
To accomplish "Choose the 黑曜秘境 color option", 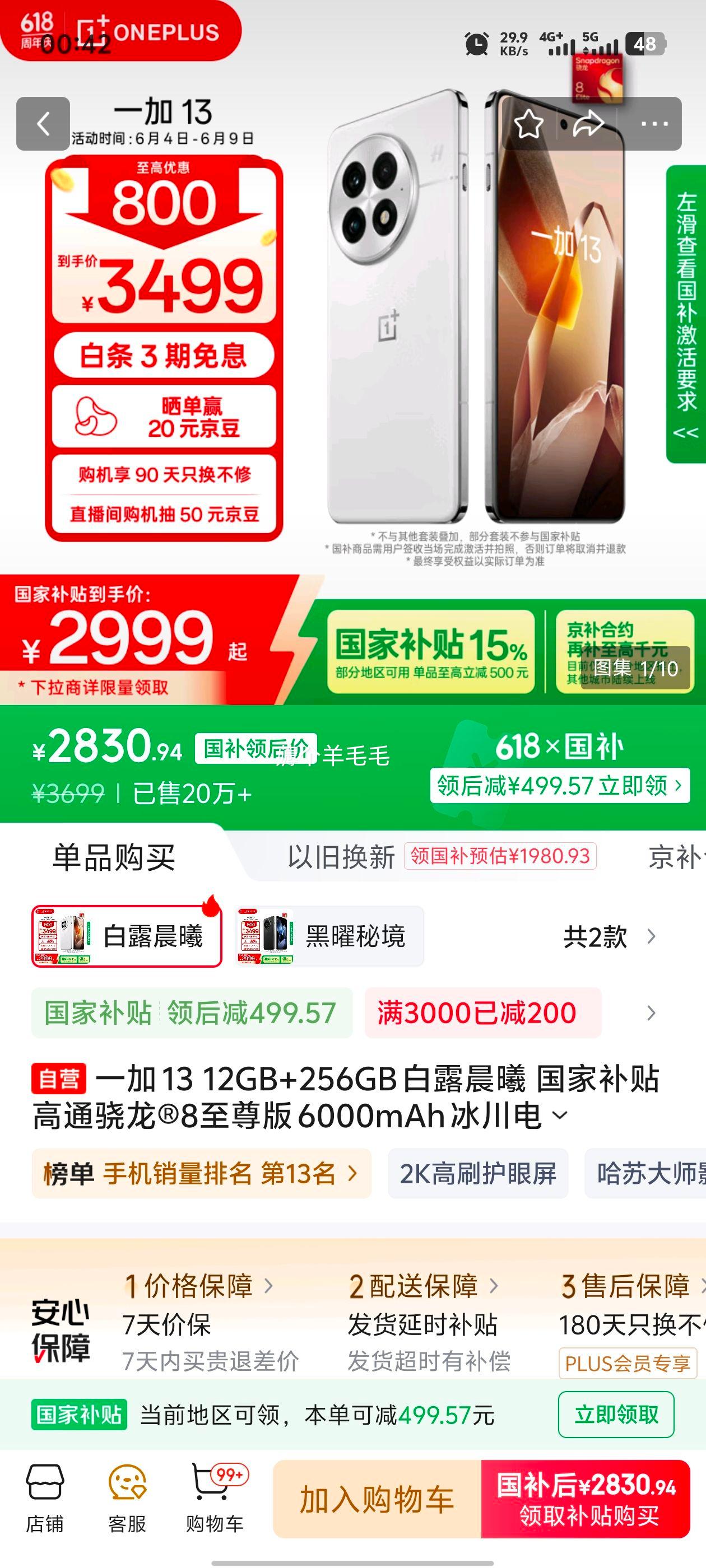I will pyautogui.click(x=329, y=936).
